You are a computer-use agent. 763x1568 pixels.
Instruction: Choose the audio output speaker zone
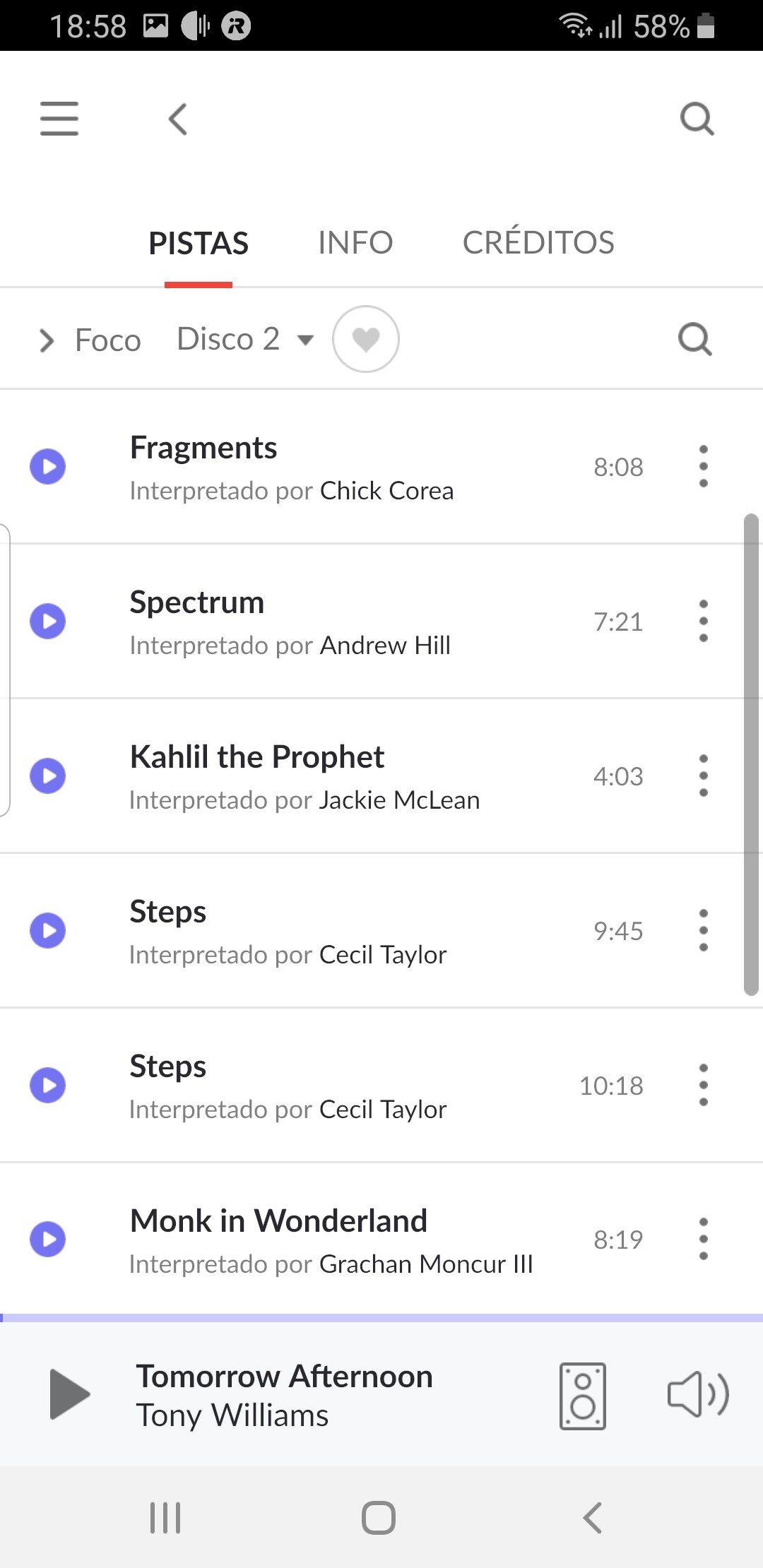click(583, 1396)
